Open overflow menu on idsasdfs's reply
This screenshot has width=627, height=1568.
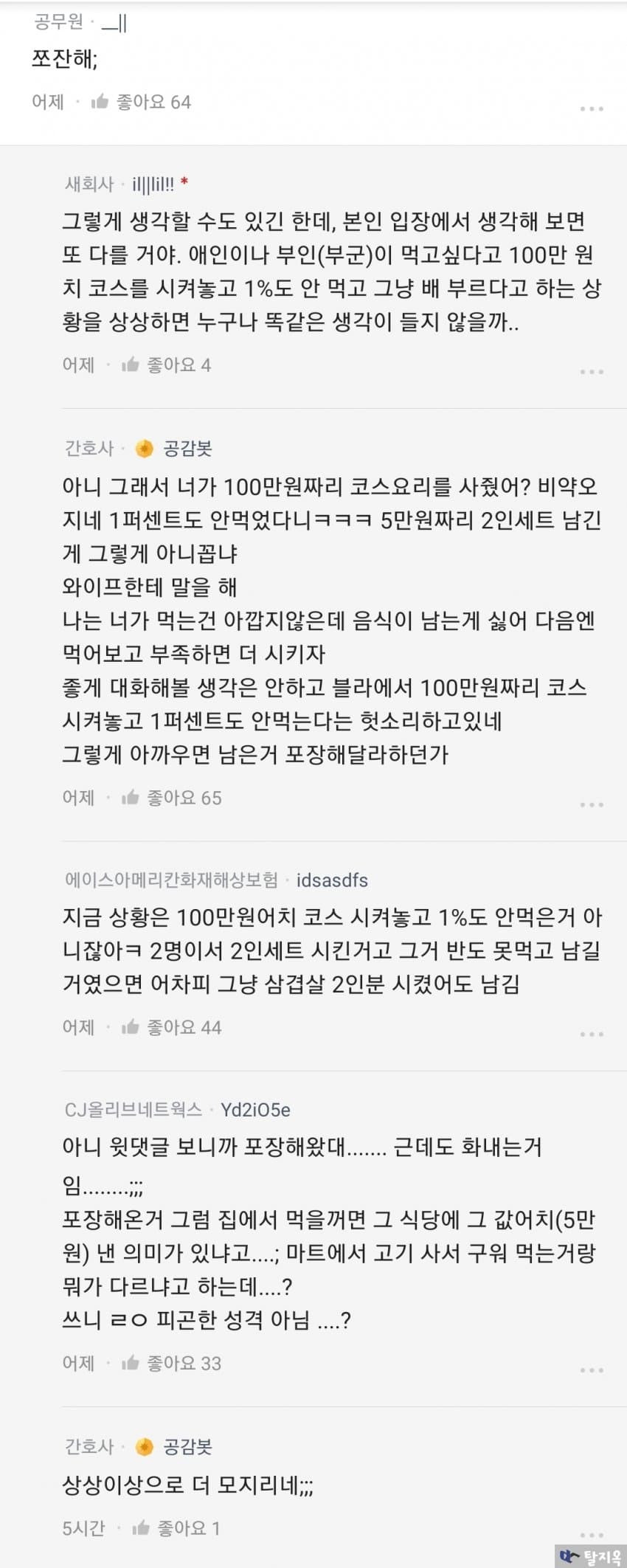tap(592, 1034)
